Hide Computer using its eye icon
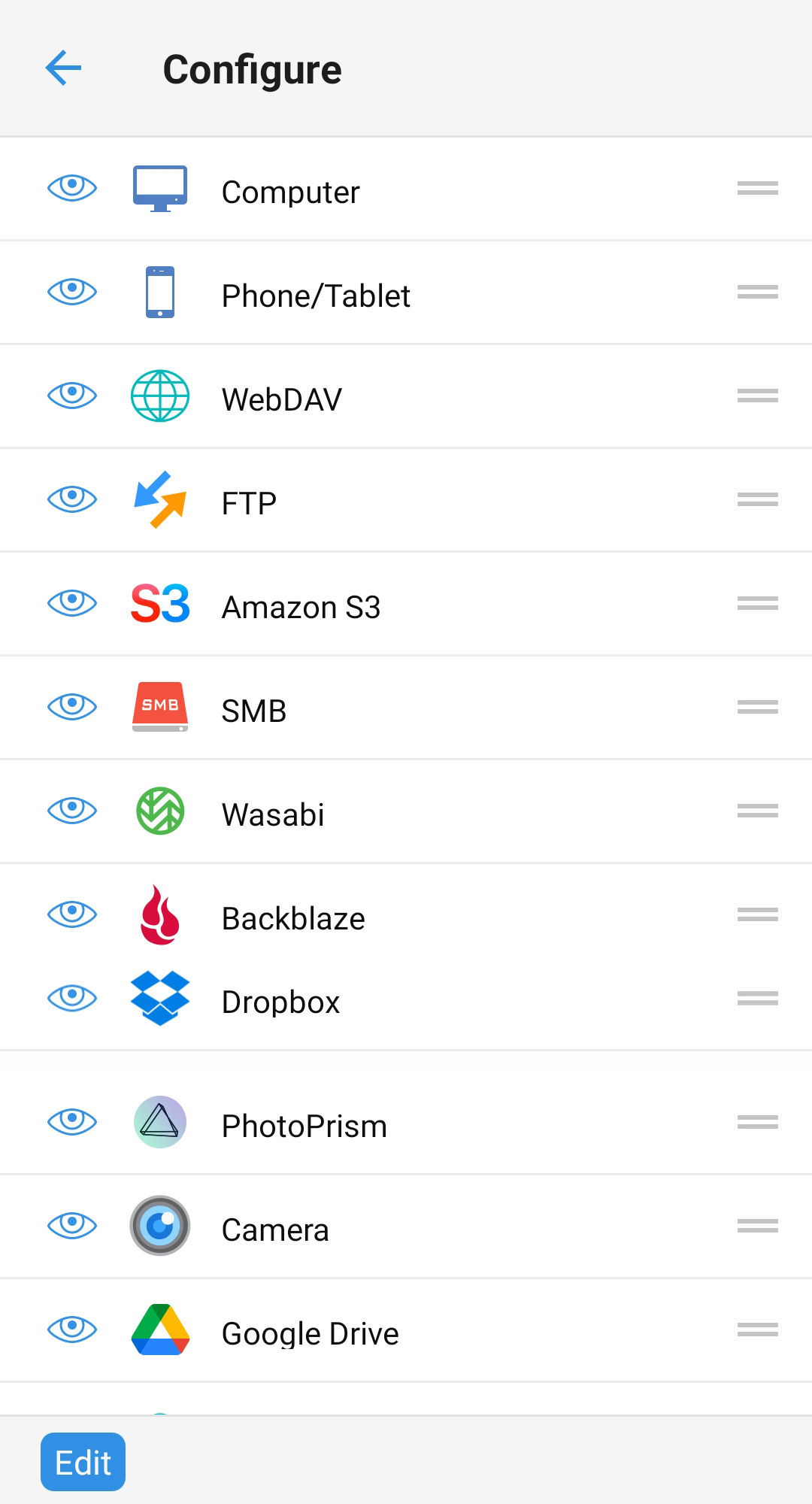Image resolution: width=812 pixels, height=1504 pixels. (x=72, y=187)
